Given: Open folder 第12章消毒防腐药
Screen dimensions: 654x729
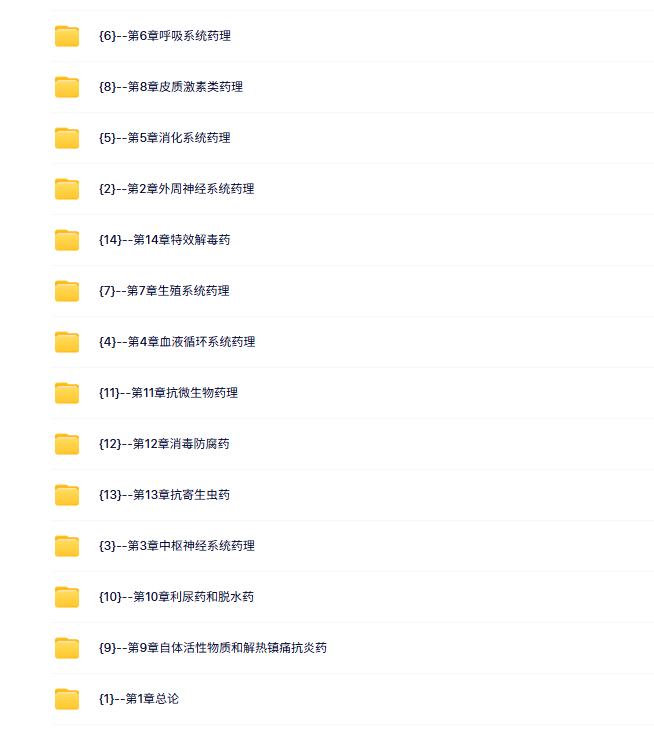Looking at the screenshot, I should [165, 444].
